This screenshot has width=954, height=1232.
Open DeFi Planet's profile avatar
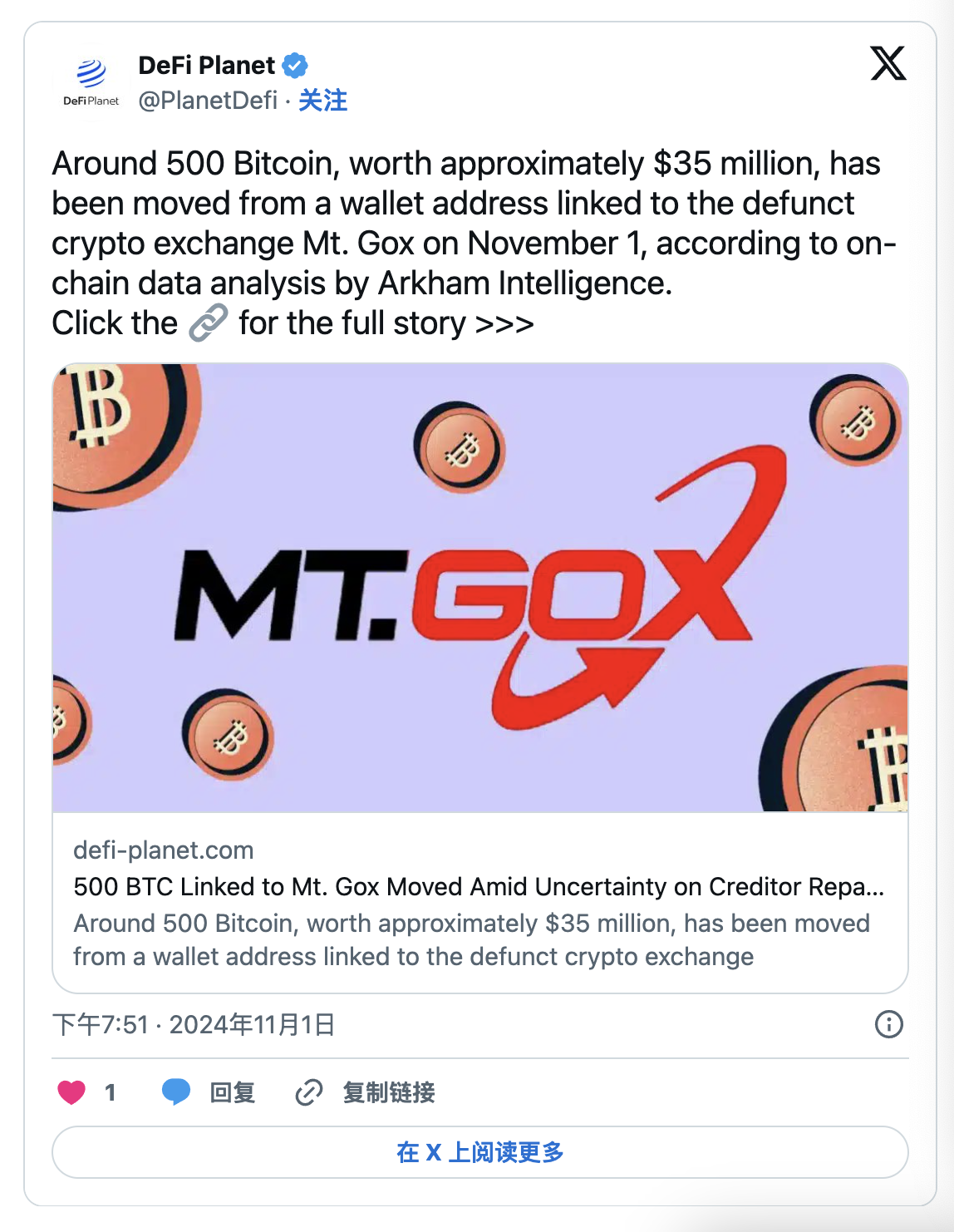91,82
